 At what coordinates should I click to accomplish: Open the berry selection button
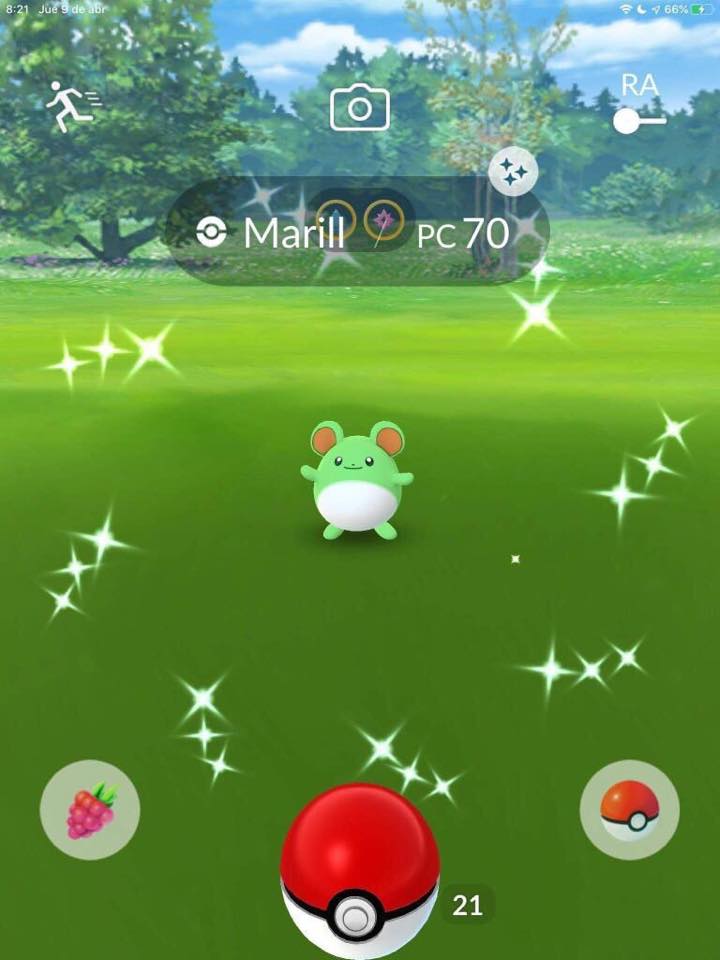[x=90, y=810]
